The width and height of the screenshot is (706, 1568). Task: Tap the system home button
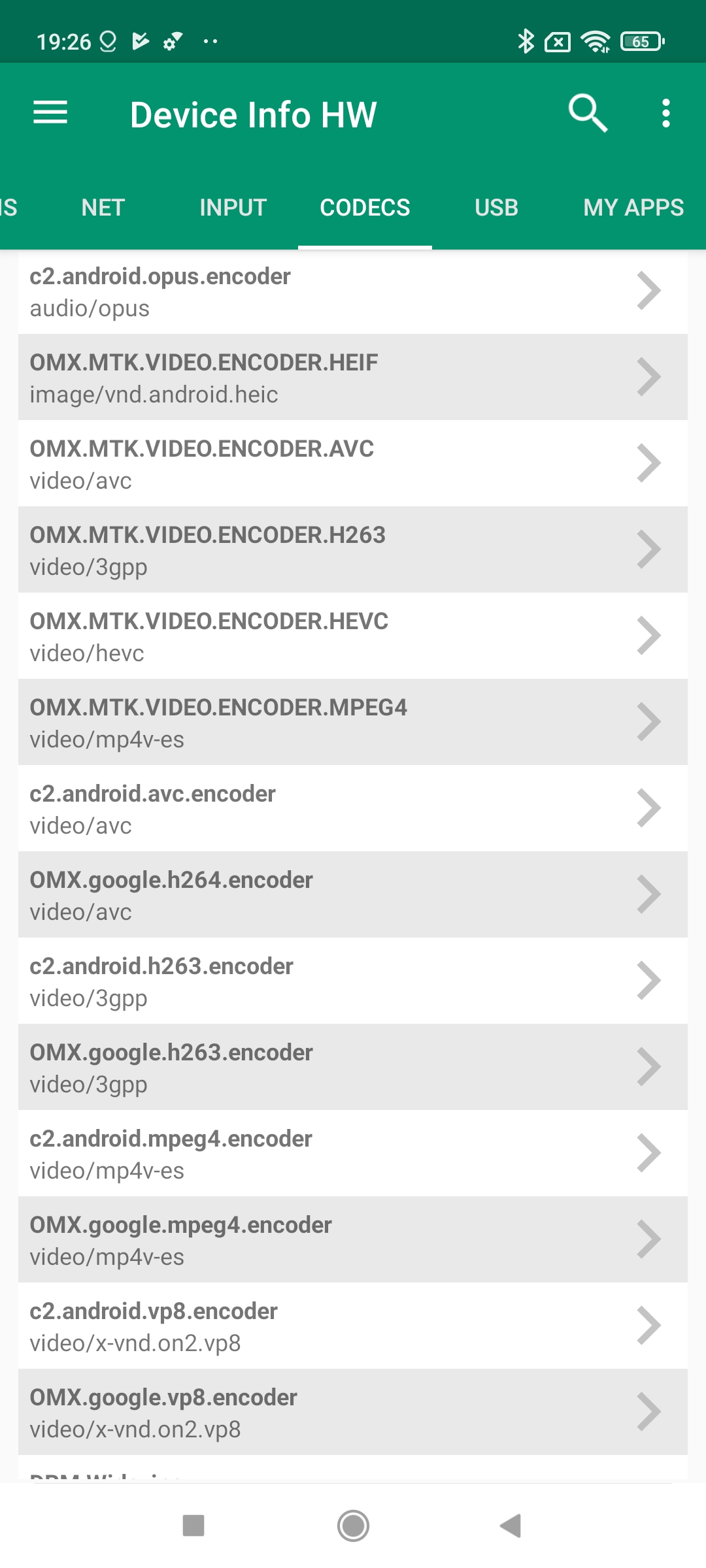353,1526
